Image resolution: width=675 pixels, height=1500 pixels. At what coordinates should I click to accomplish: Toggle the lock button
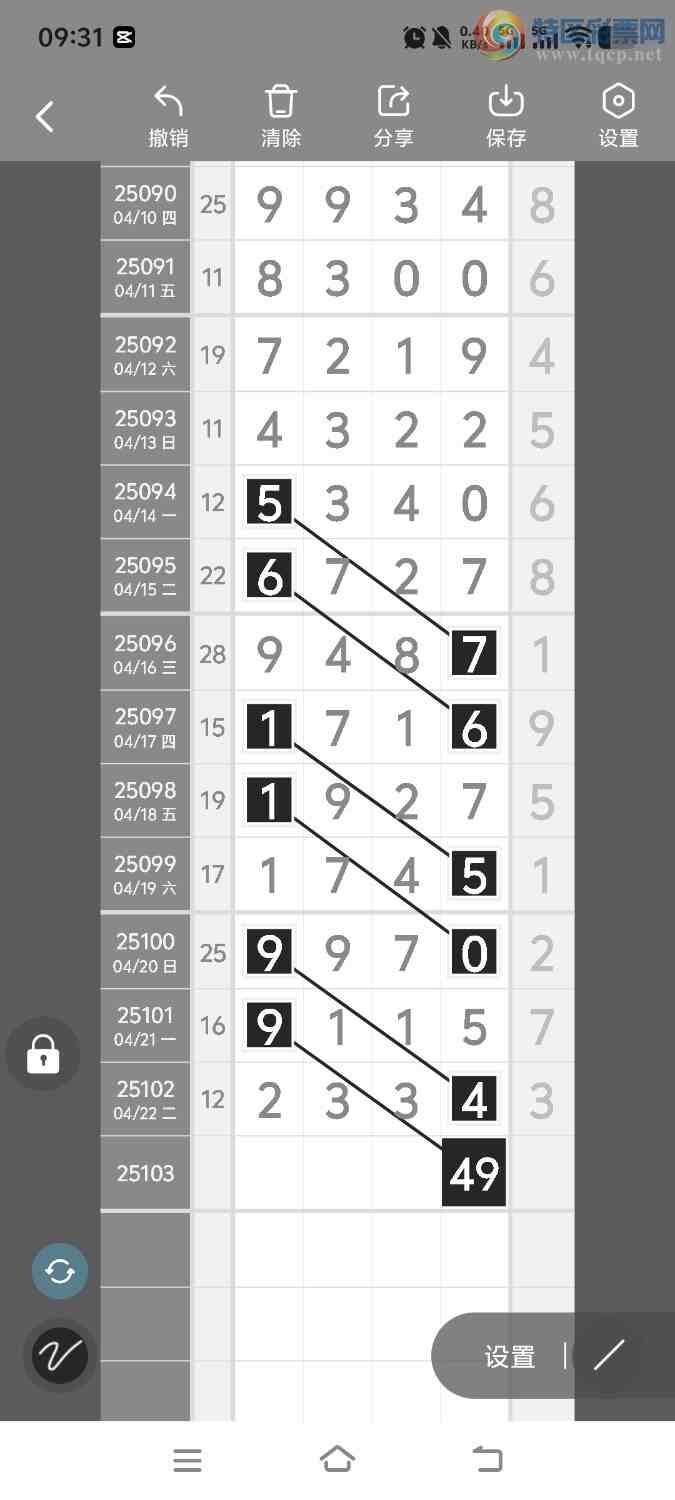[x=43, y=1054]
